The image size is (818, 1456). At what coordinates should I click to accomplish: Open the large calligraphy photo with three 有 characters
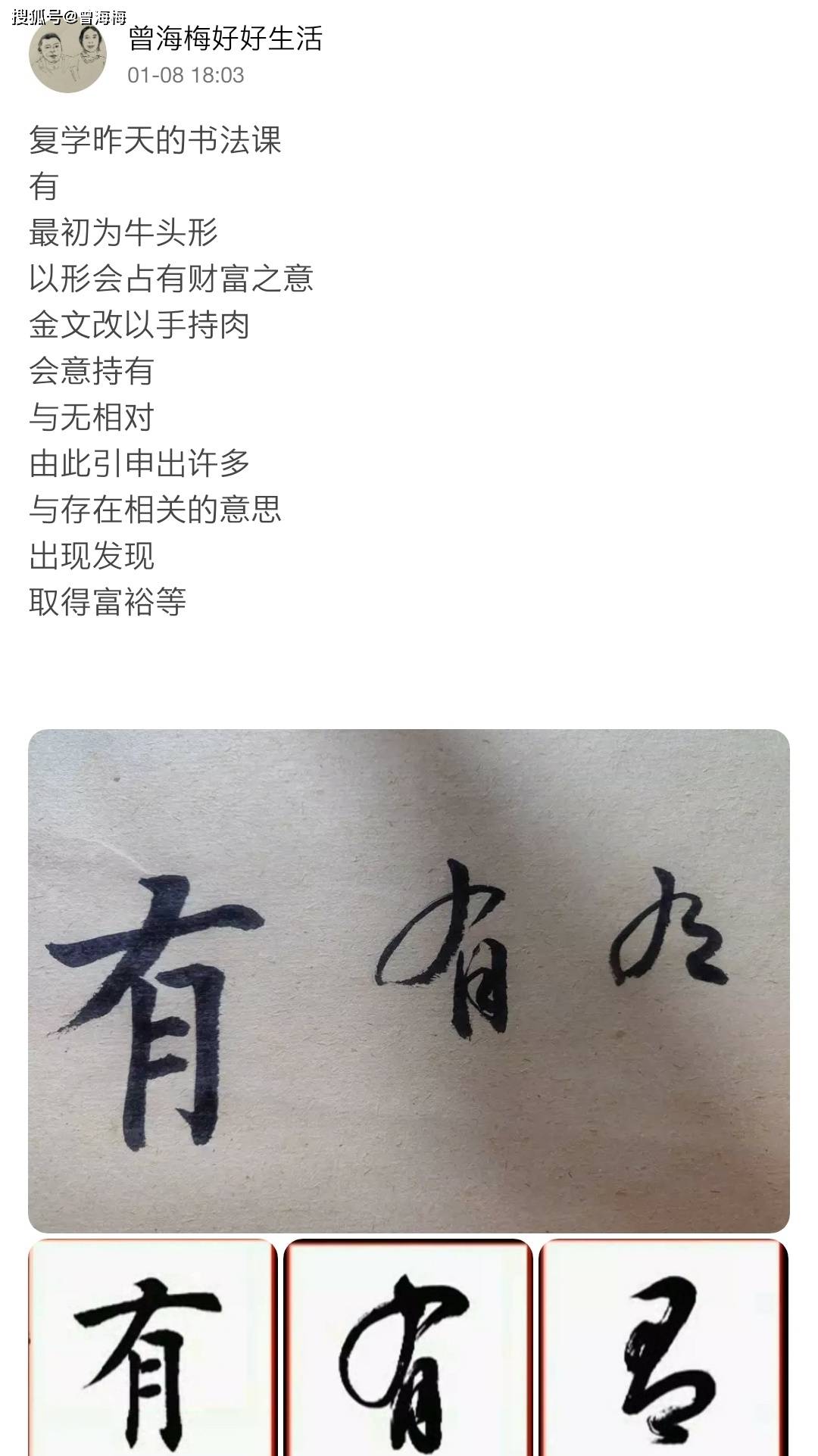[x=409, y=981]
